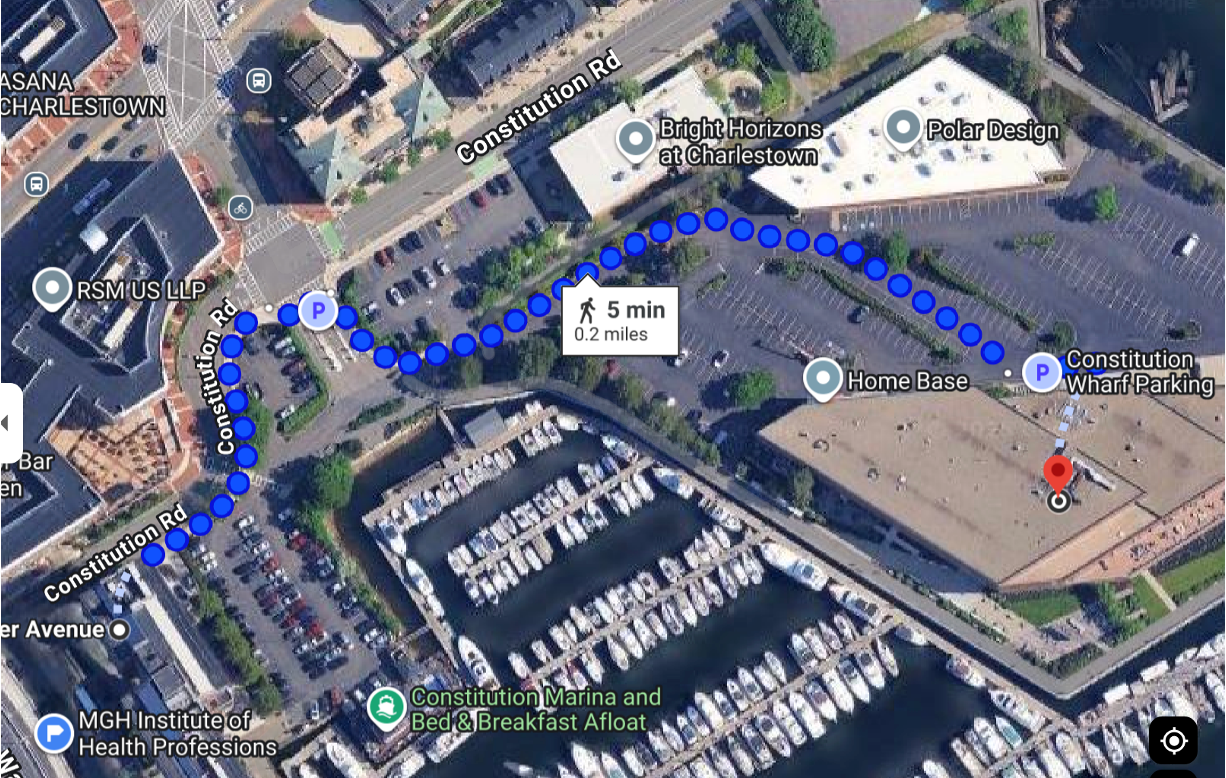The image size is (1226, 778).
Task: Open the Polar Design place marker
Action: pos(903,128)
